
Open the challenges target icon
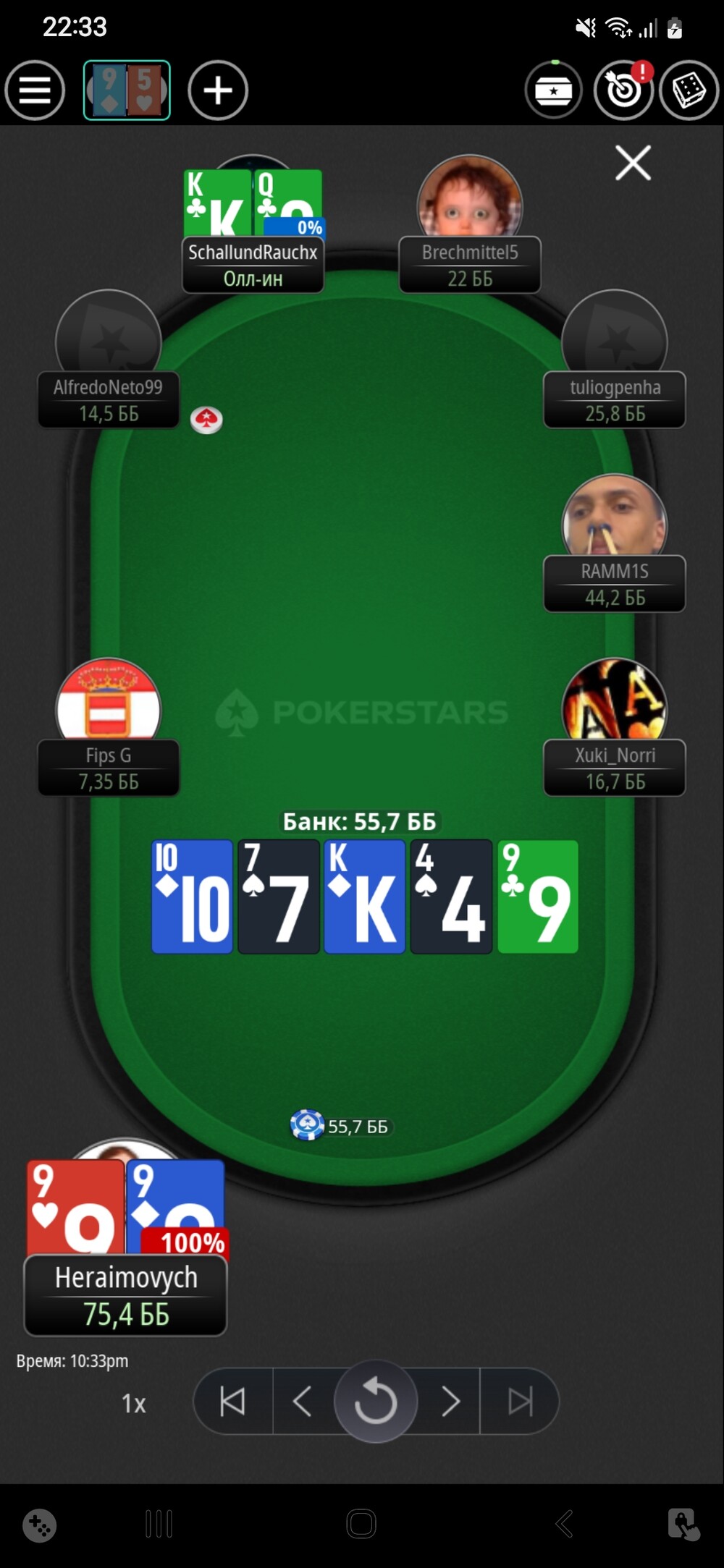(x=623, y=90)
